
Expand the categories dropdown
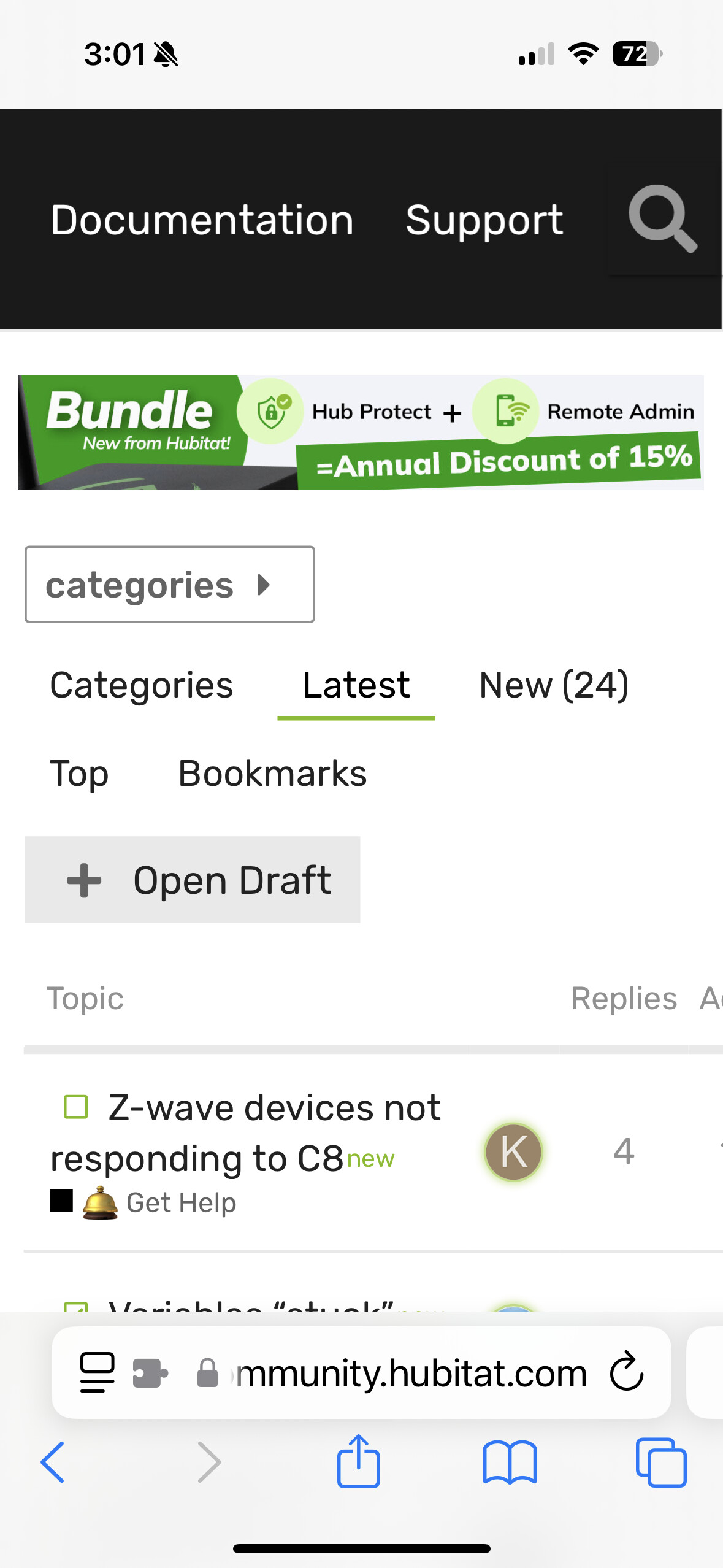(169, 585)
